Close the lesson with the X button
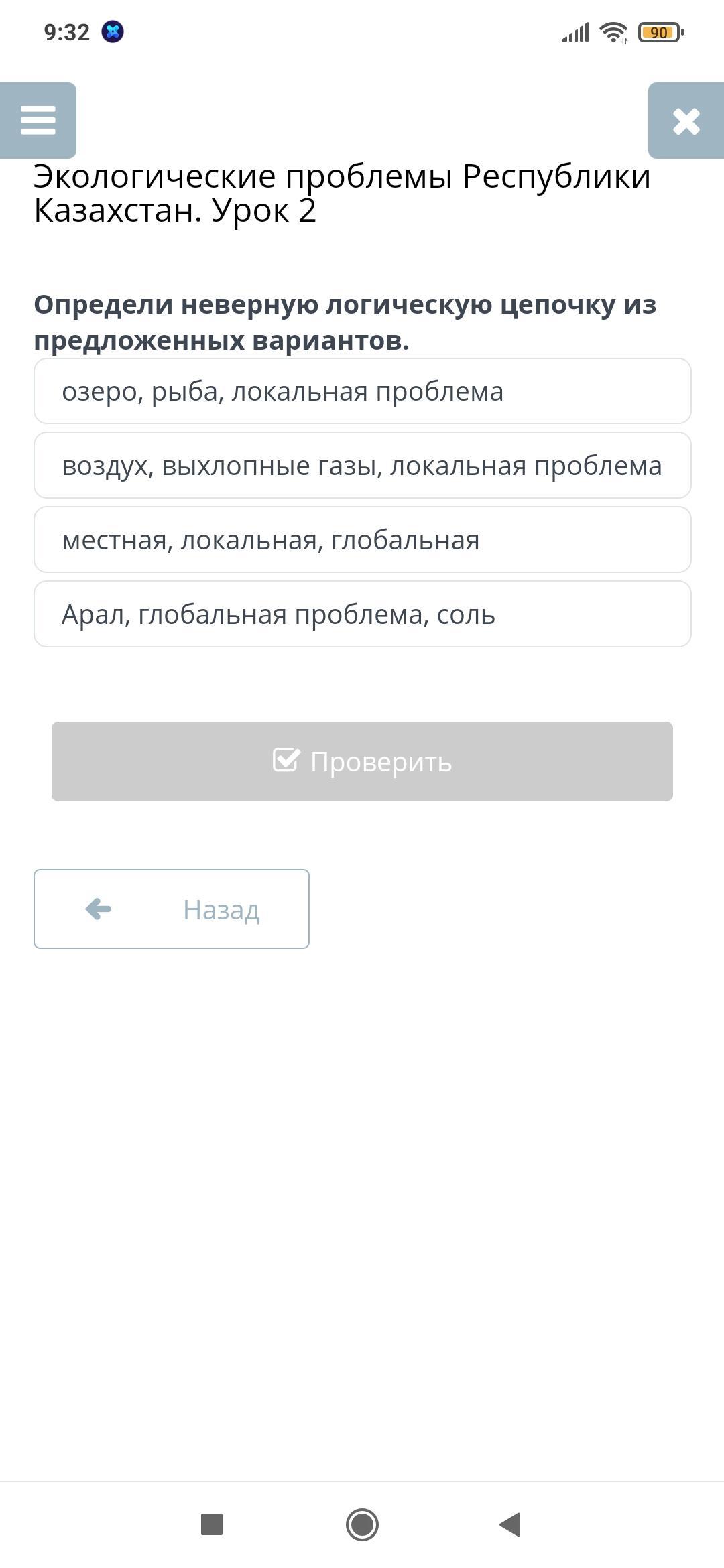This screenshot has height=1568, width=724. click(686, 121)
